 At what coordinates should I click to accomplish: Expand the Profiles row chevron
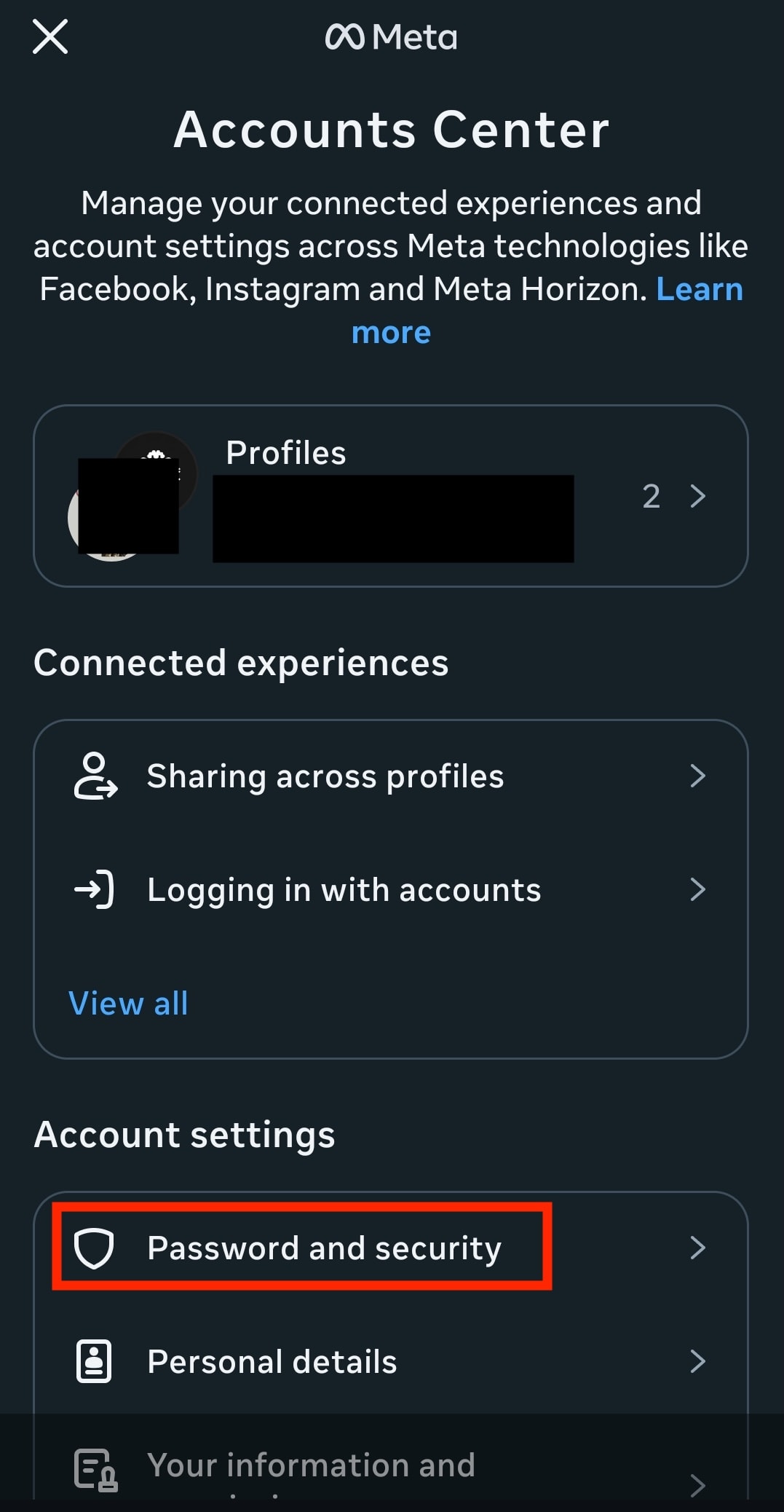[698, 496]
